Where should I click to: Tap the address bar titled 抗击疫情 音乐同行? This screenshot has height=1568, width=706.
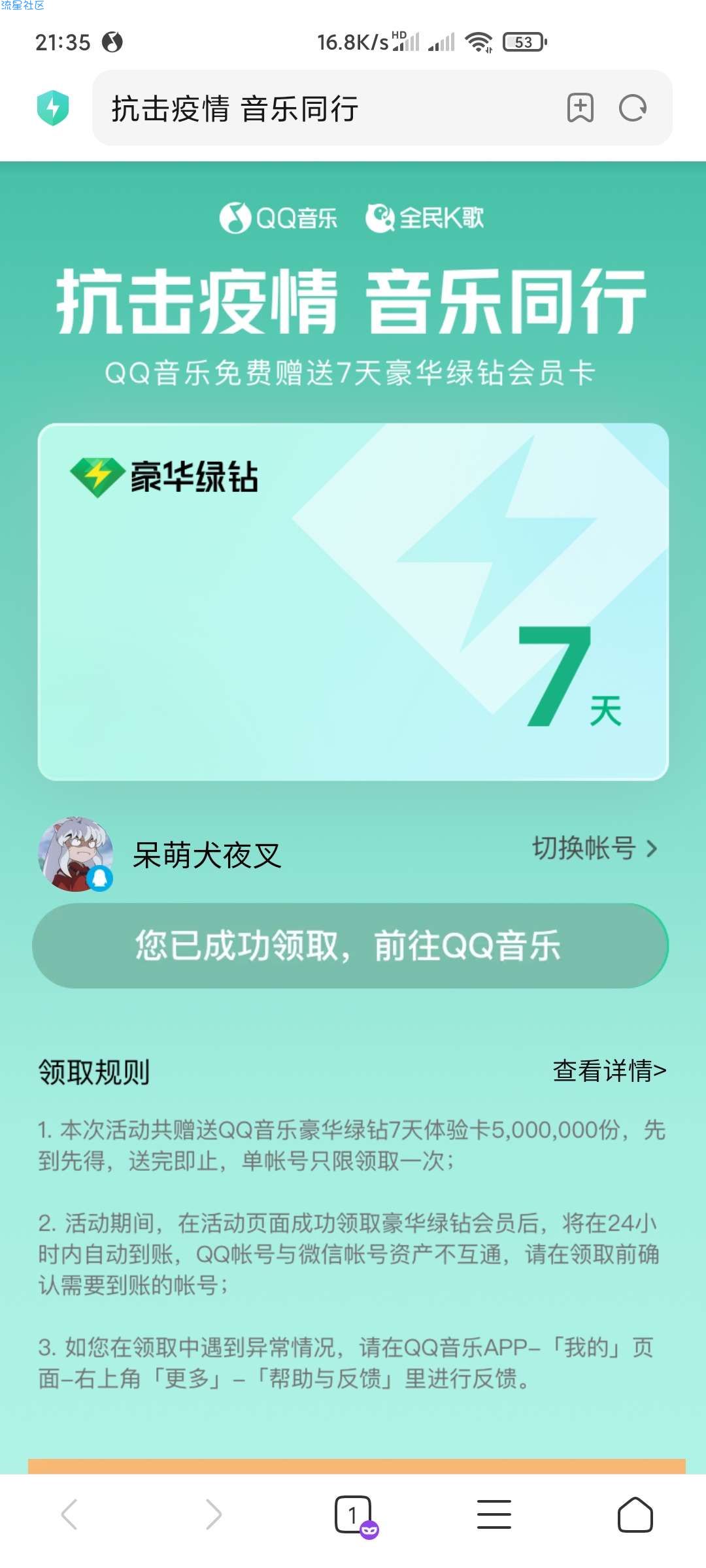coord(327,108)
